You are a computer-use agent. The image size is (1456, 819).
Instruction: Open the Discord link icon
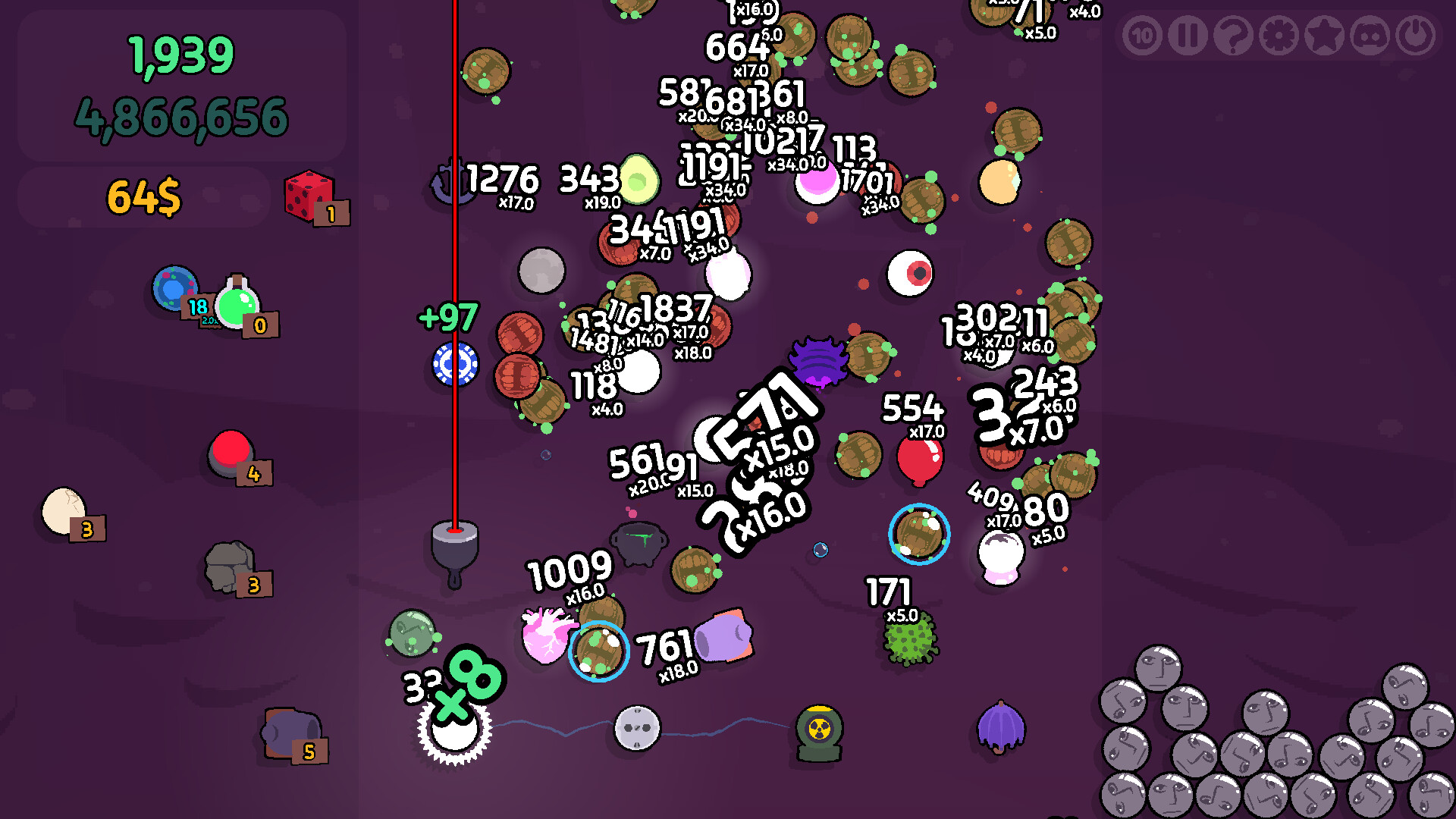tap(1370, 35)
